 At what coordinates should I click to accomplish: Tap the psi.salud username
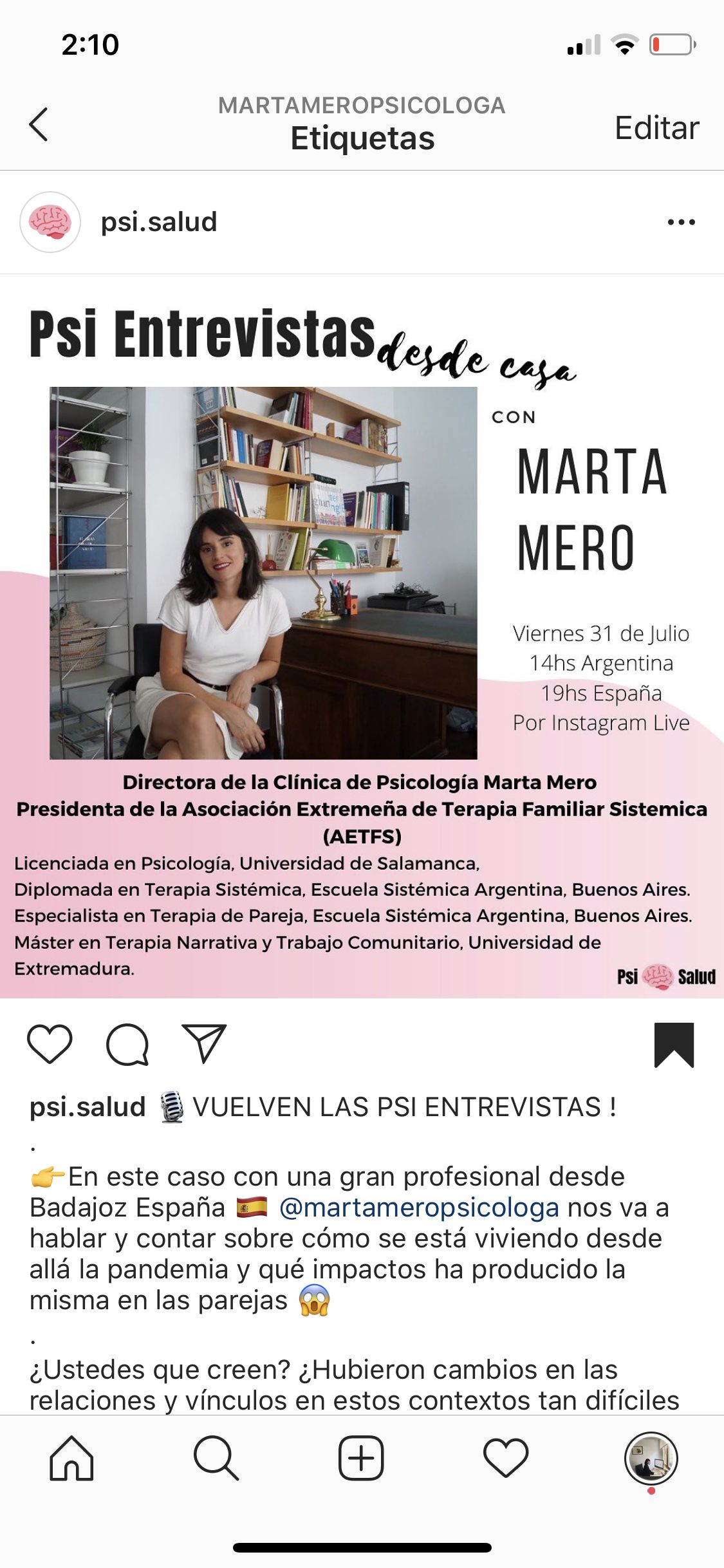(158, 222)
